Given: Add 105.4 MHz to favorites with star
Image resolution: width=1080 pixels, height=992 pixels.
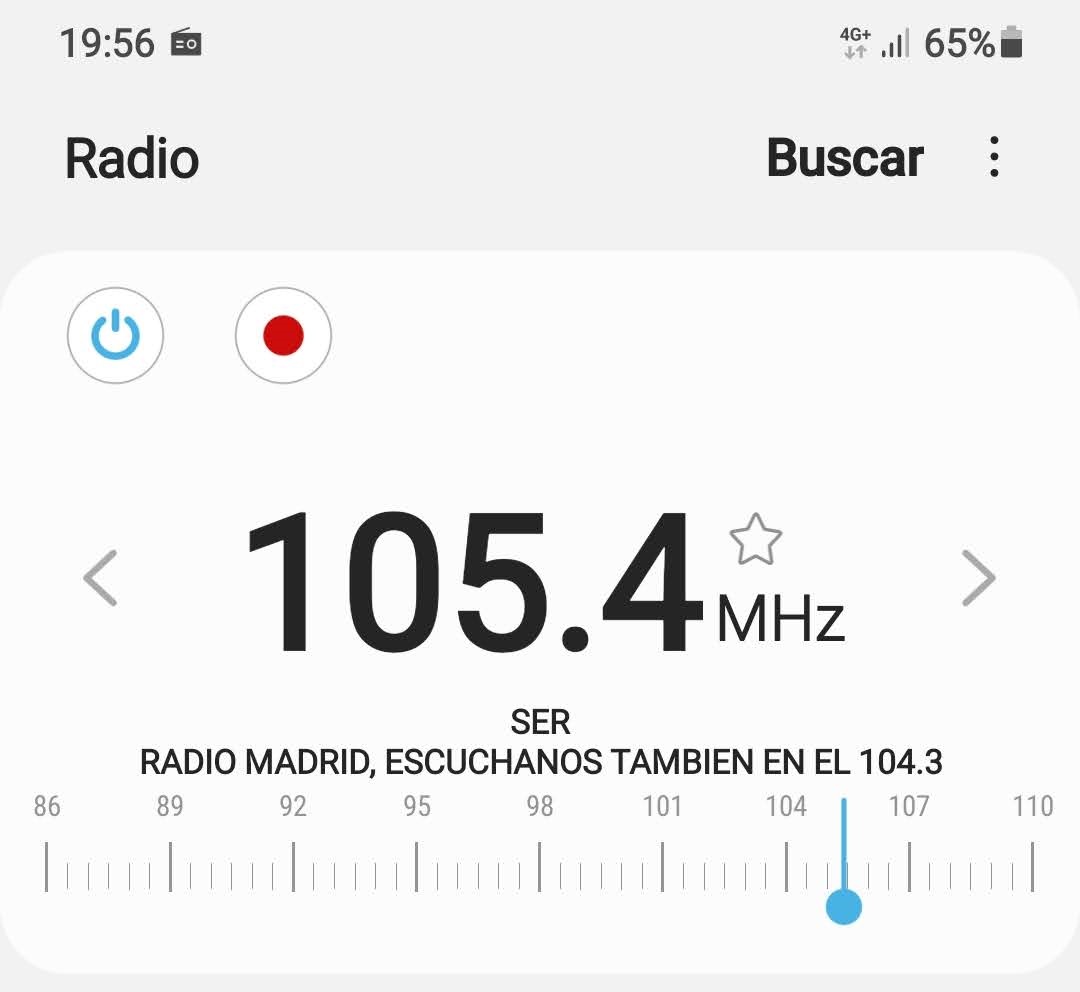Looking at the screenshot, I should [x=755, y=540].
